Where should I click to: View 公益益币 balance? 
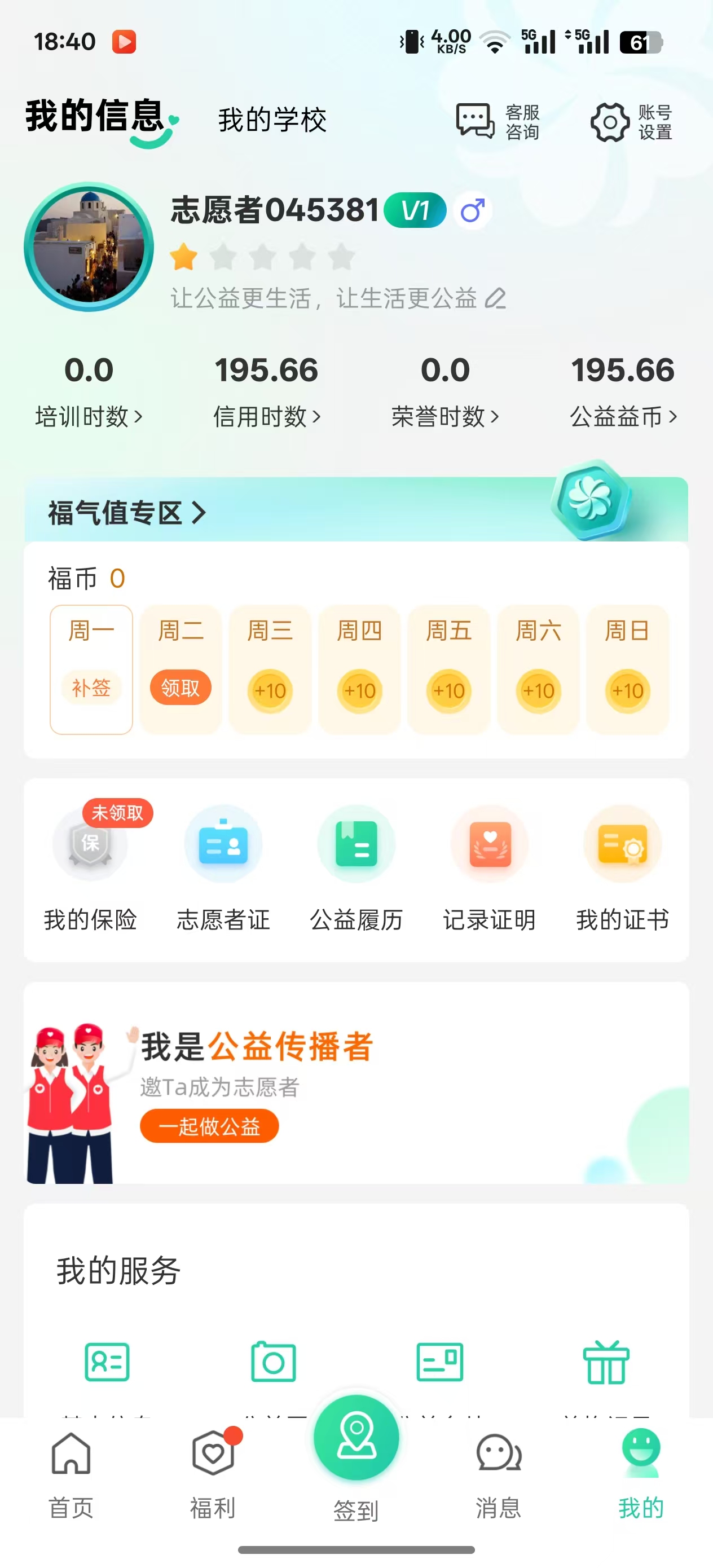623,391
